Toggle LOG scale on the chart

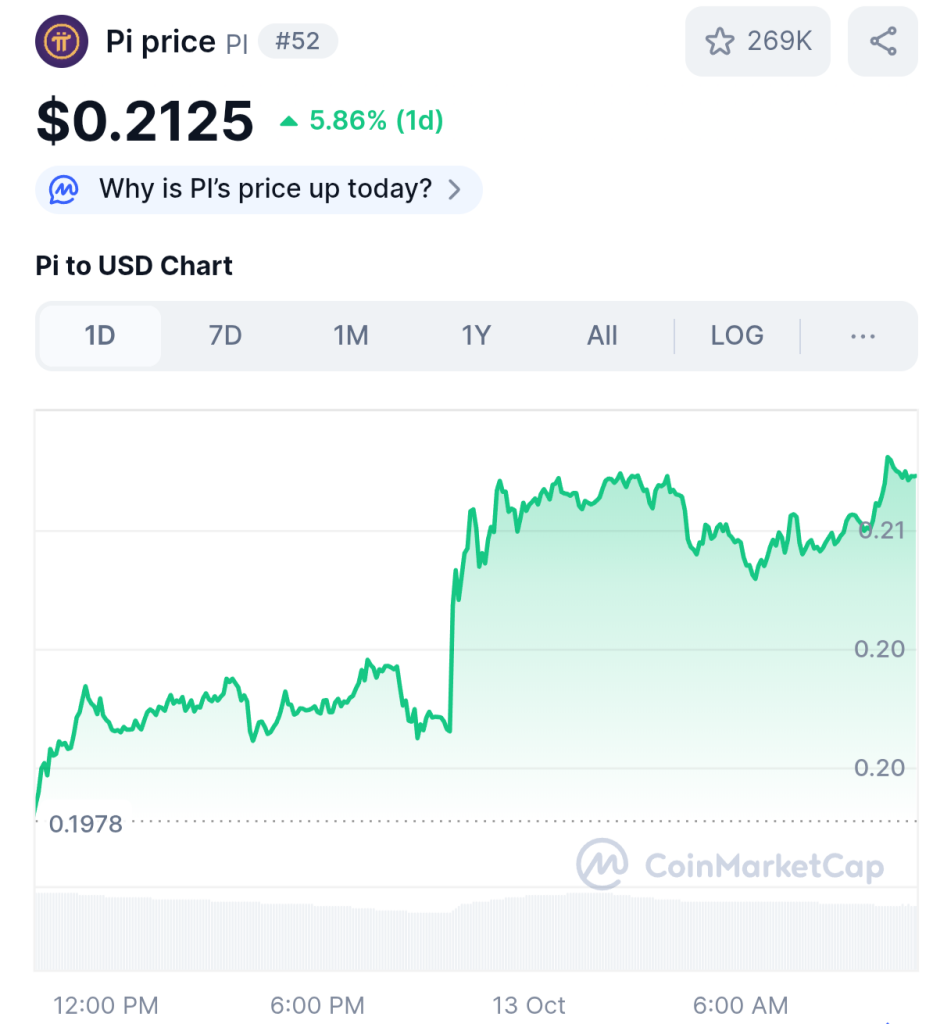pyautogui.click(x=737, y=336)
